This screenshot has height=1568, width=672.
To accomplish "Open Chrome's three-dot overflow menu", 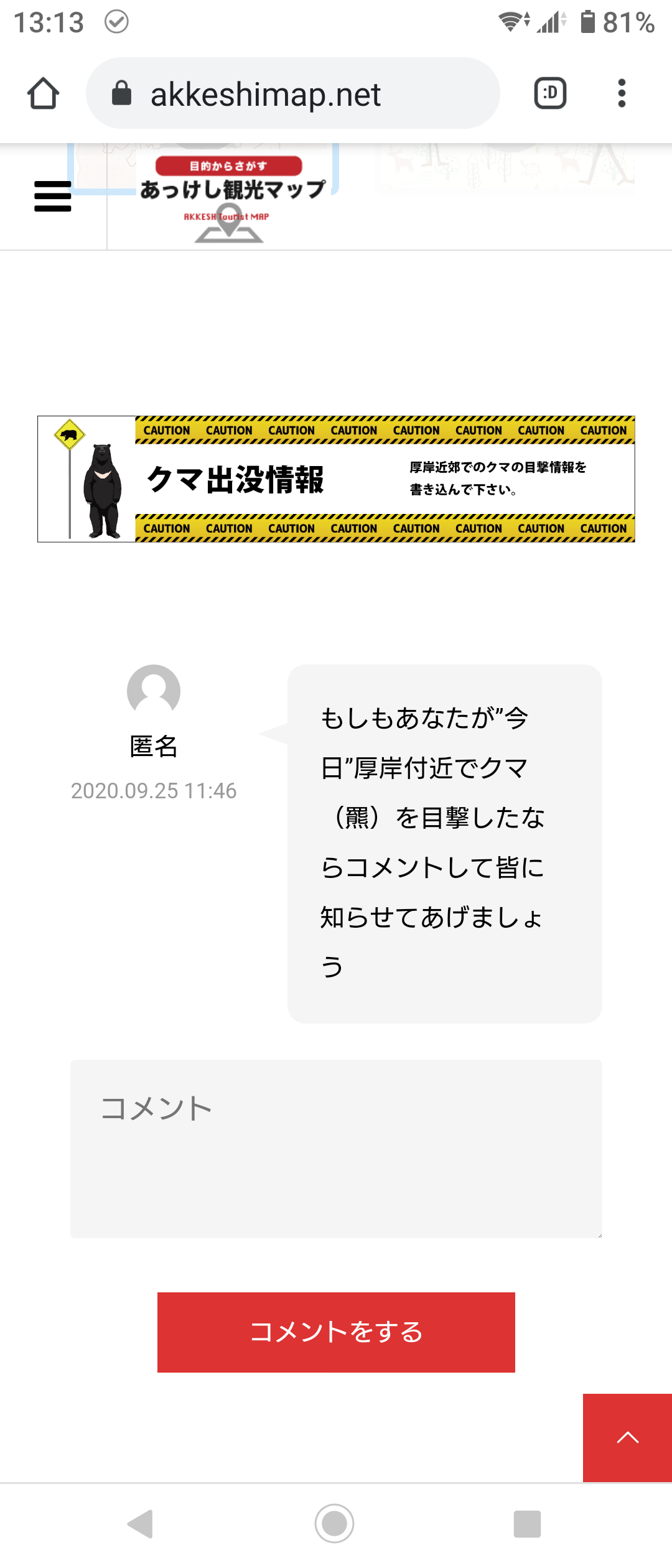I will 621,93.
